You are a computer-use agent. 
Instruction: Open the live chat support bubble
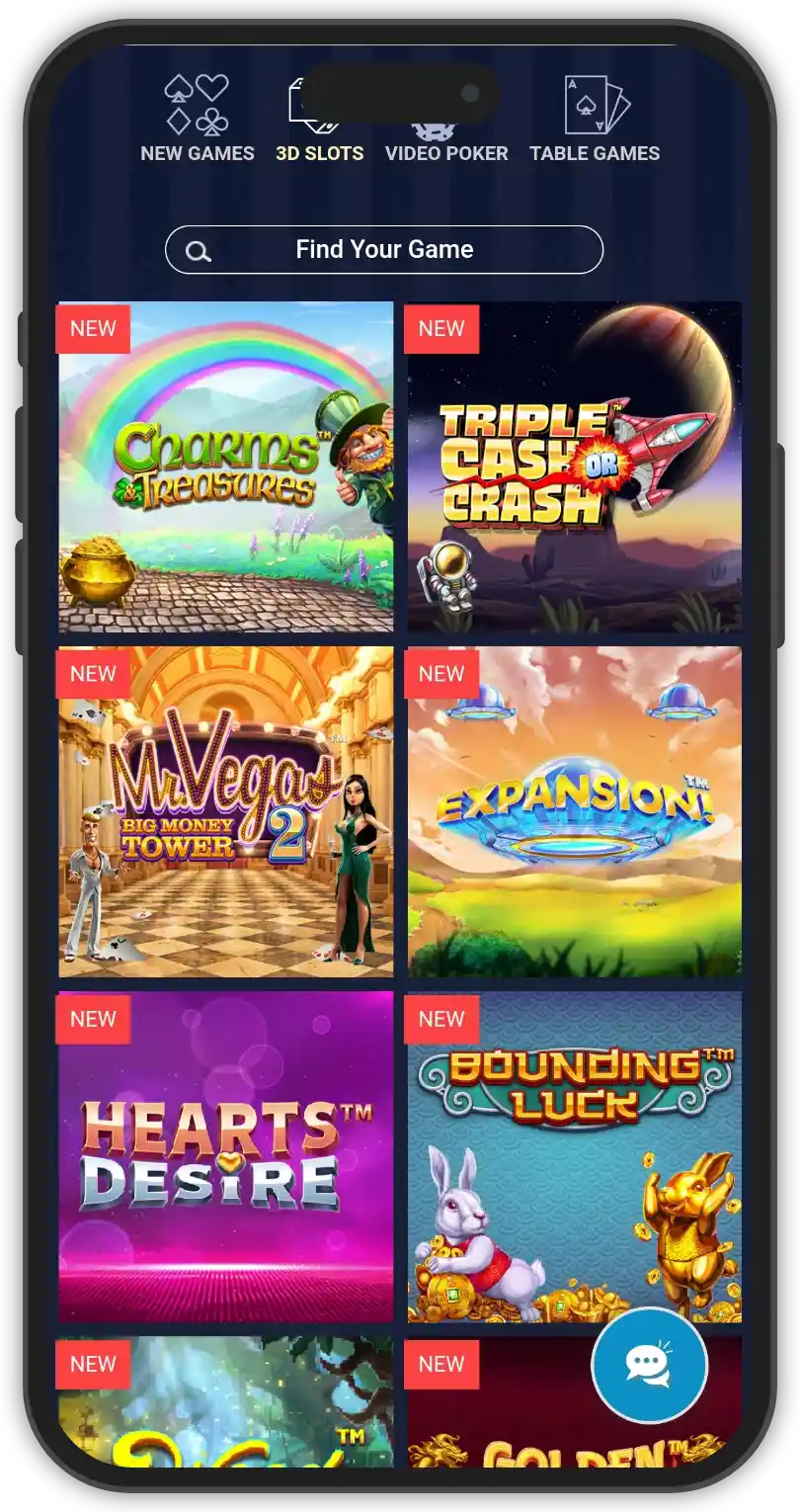pyautogui.click(x=649, y=1365)
